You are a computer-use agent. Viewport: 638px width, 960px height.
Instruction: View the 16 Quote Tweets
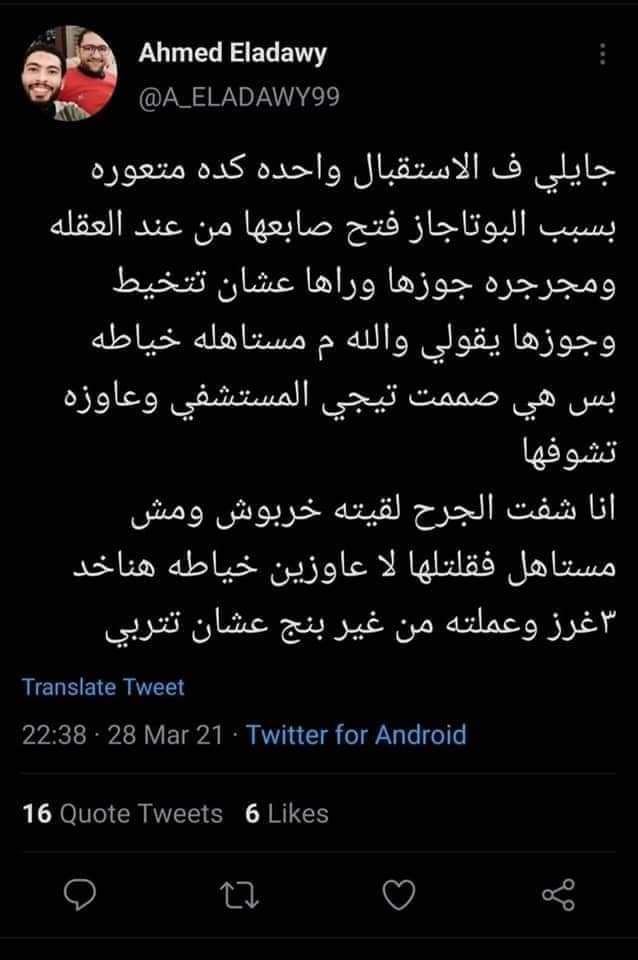[122, 814]
